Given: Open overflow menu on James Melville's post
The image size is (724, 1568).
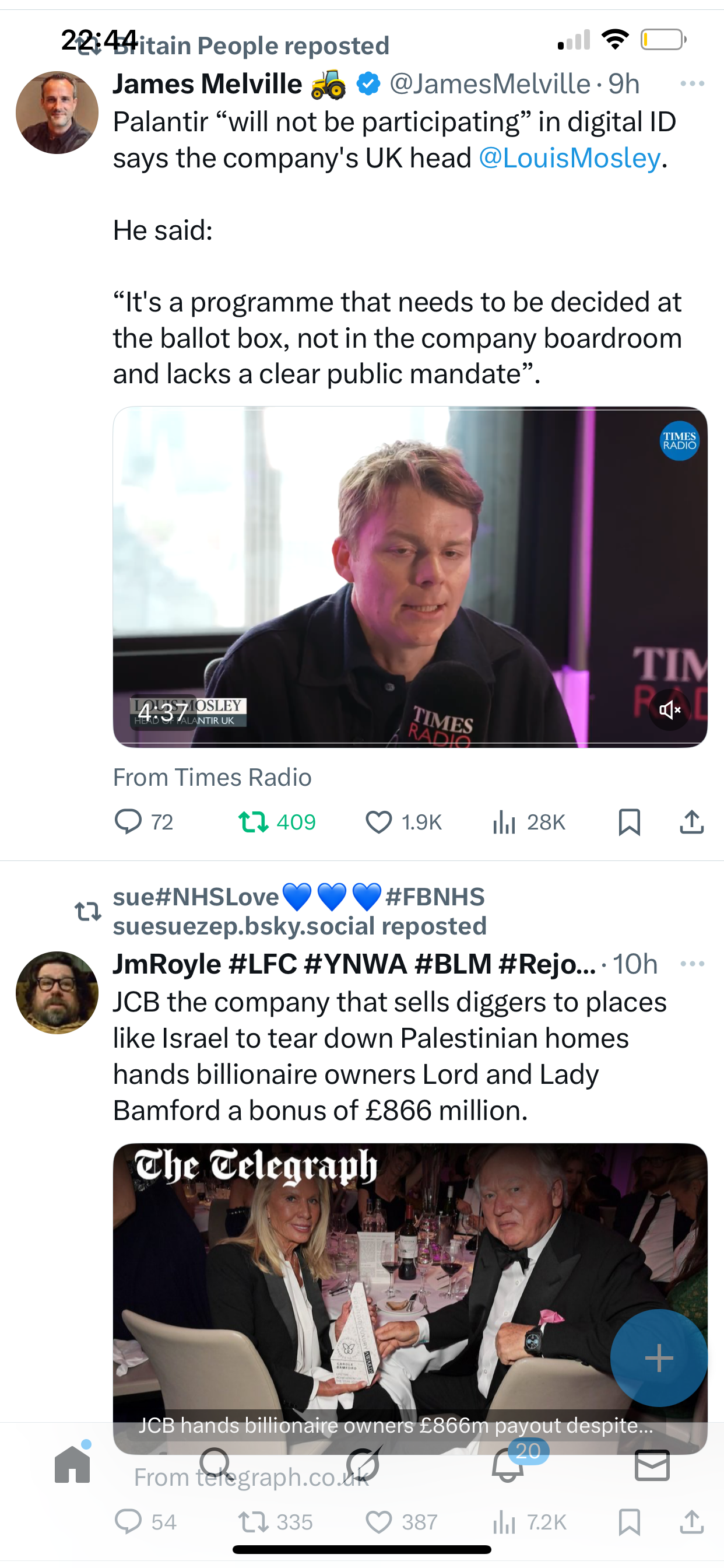Looking at the screenshot, I should pyautogui.click(x=692, y=84).
